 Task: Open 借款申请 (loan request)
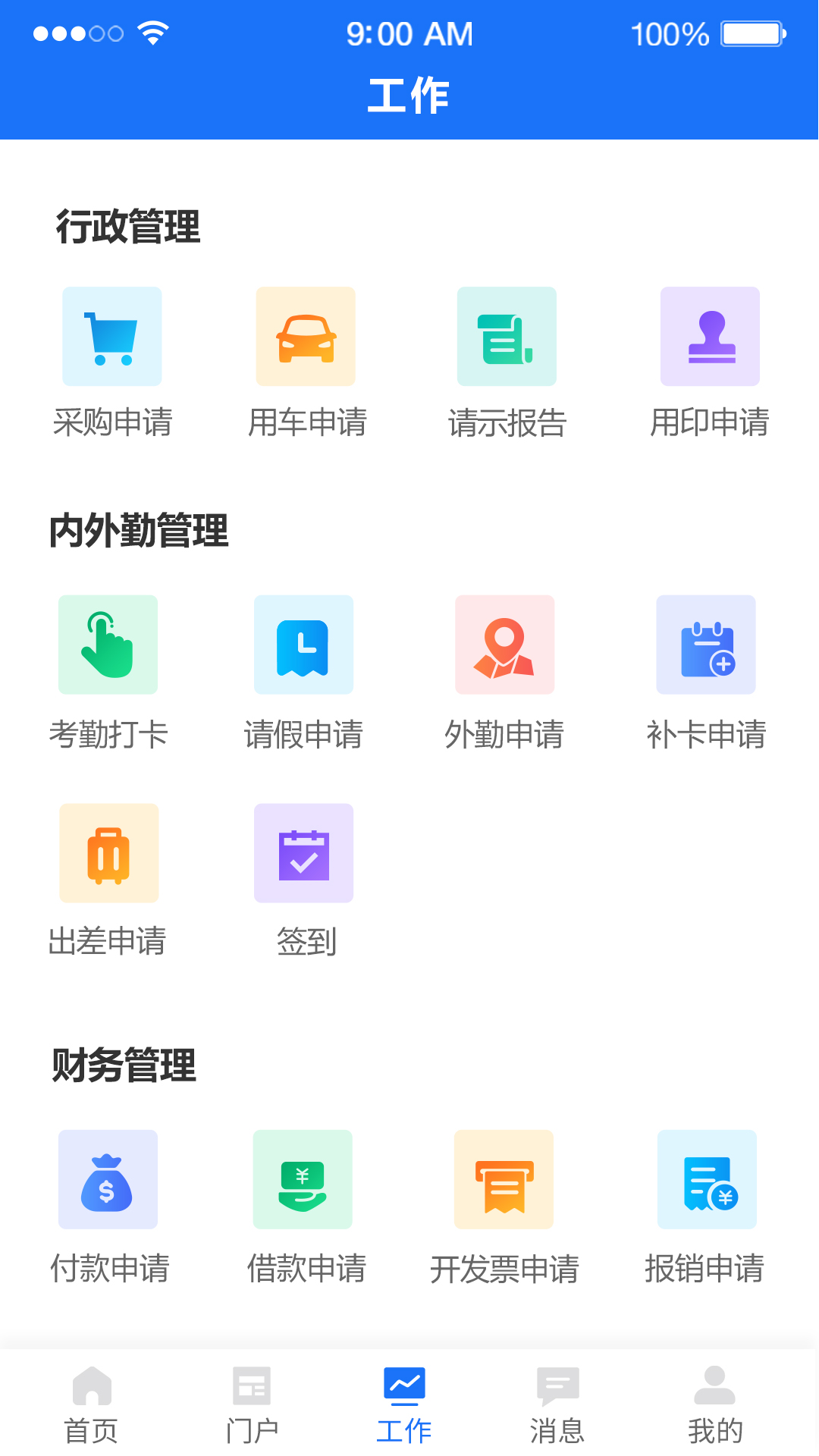(x=303, y=1179)
